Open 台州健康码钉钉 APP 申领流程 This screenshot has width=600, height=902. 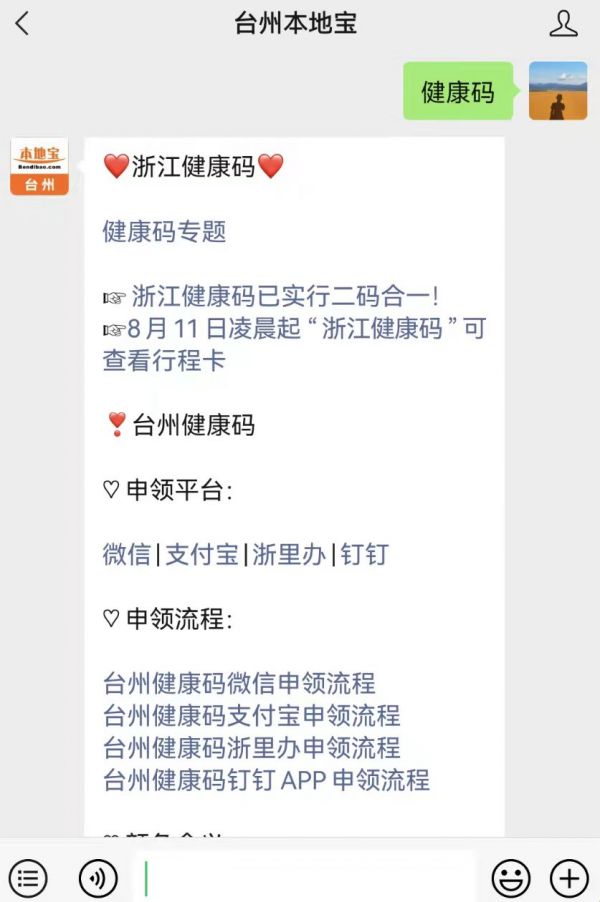point(266,780)
